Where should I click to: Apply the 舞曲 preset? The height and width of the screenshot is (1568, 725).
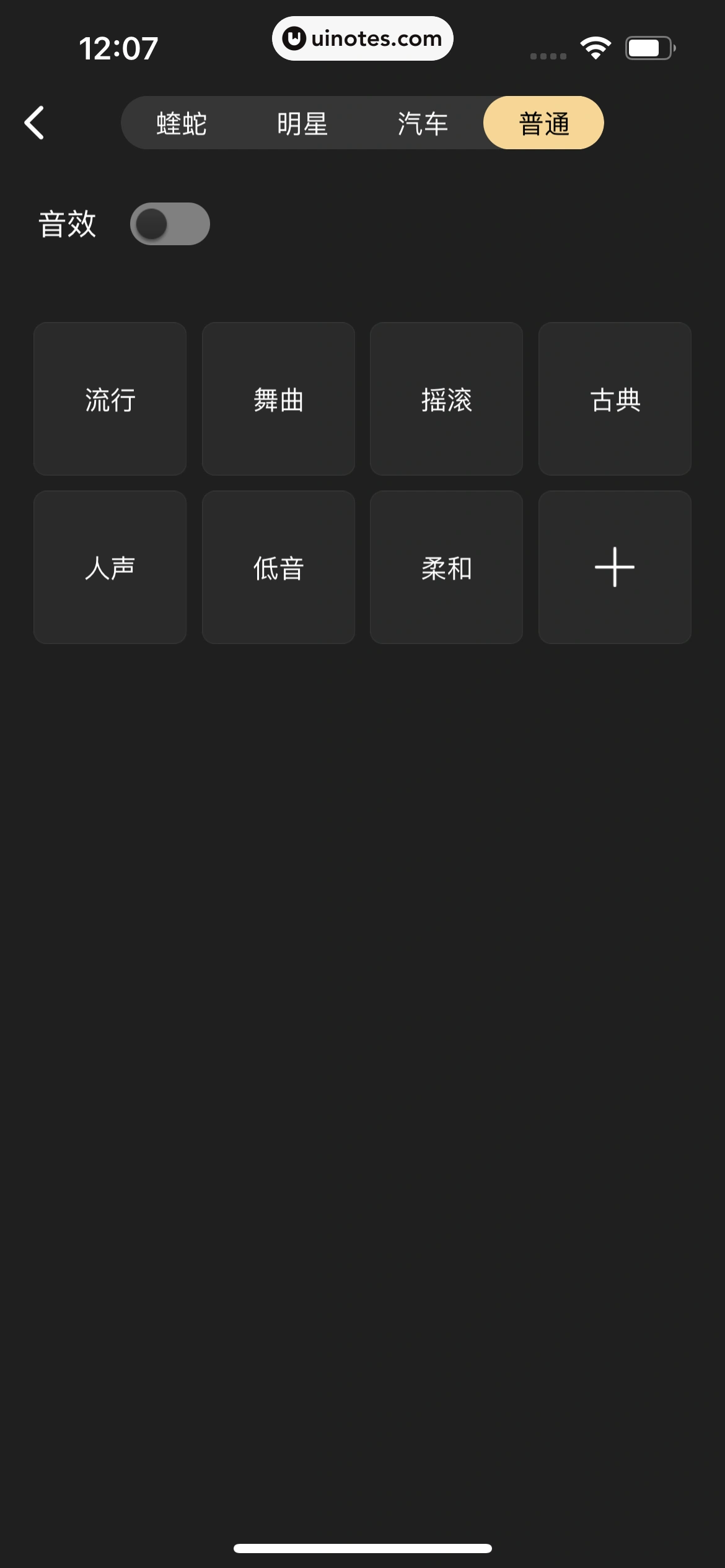point(278,398)
